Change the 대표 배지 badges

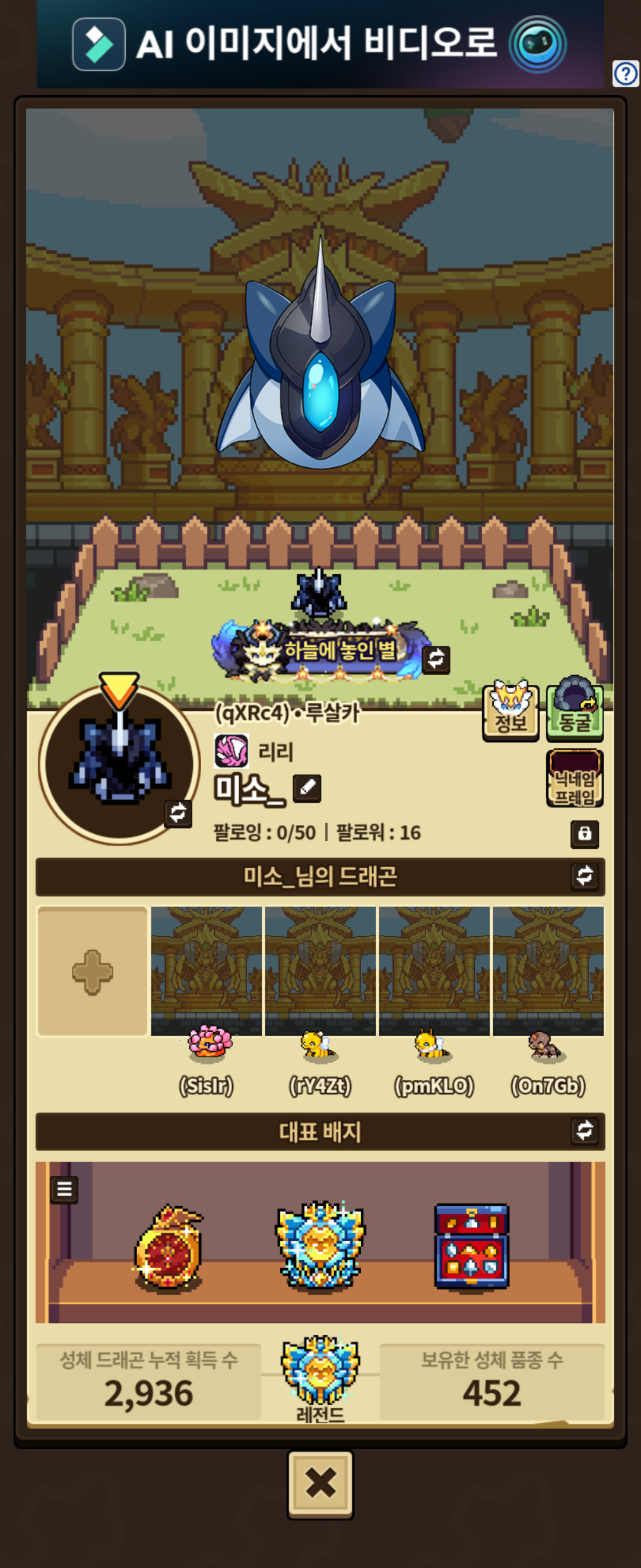tap(585, 1130)
